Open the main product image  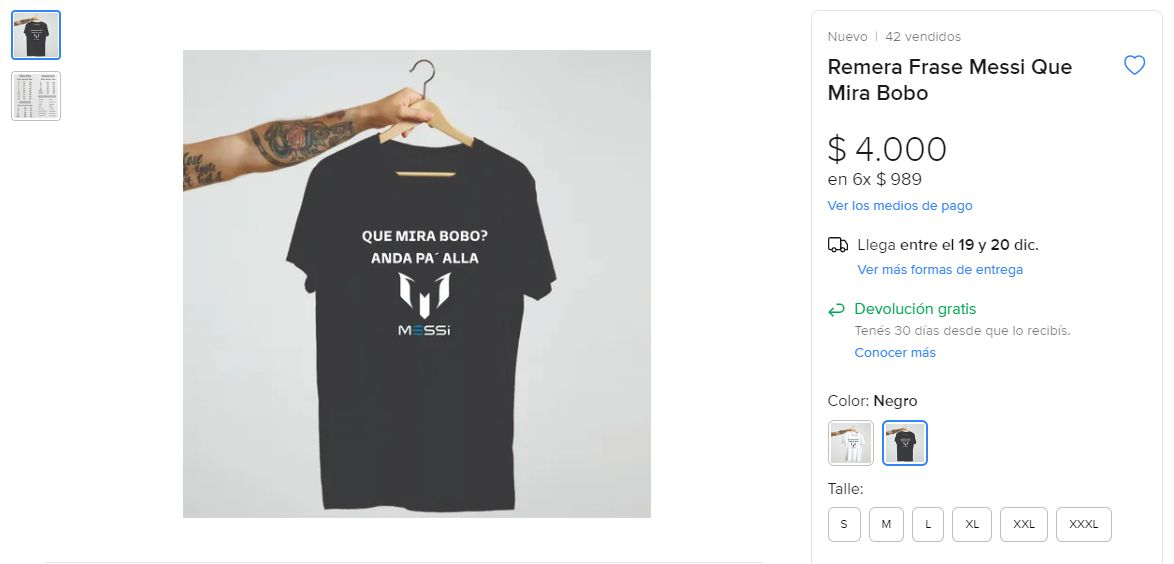pos(416,284)
